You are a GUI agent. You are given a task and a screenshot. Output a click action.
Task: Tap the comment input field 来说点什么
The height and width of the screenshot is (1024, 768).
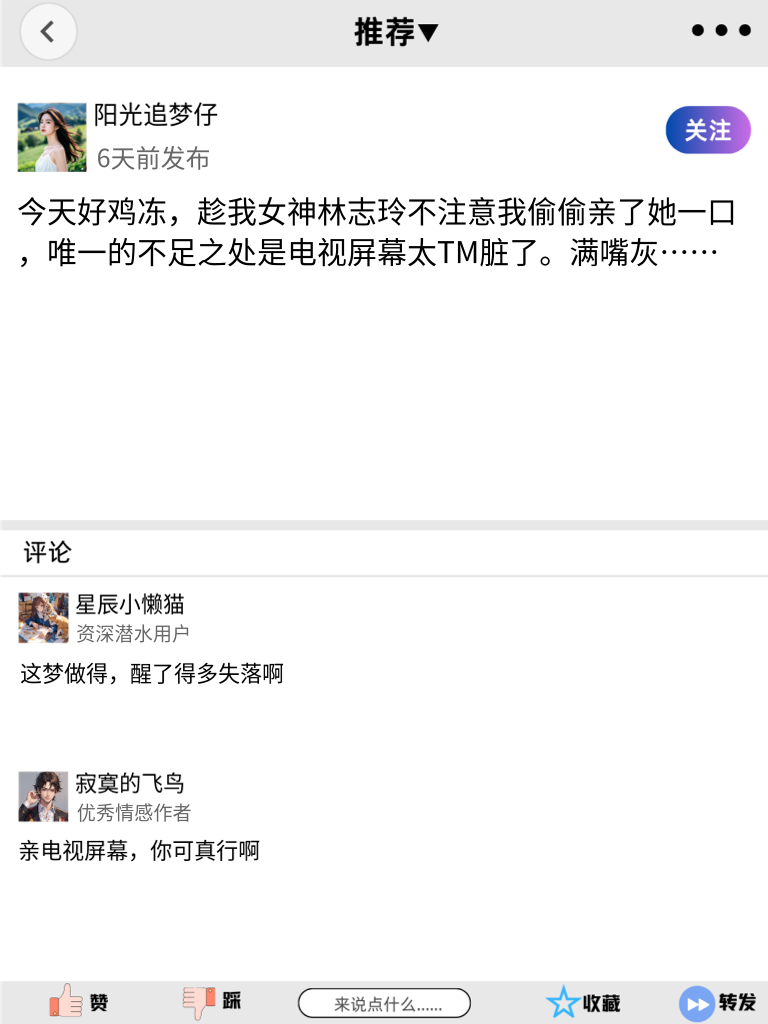coord(385,1001)
